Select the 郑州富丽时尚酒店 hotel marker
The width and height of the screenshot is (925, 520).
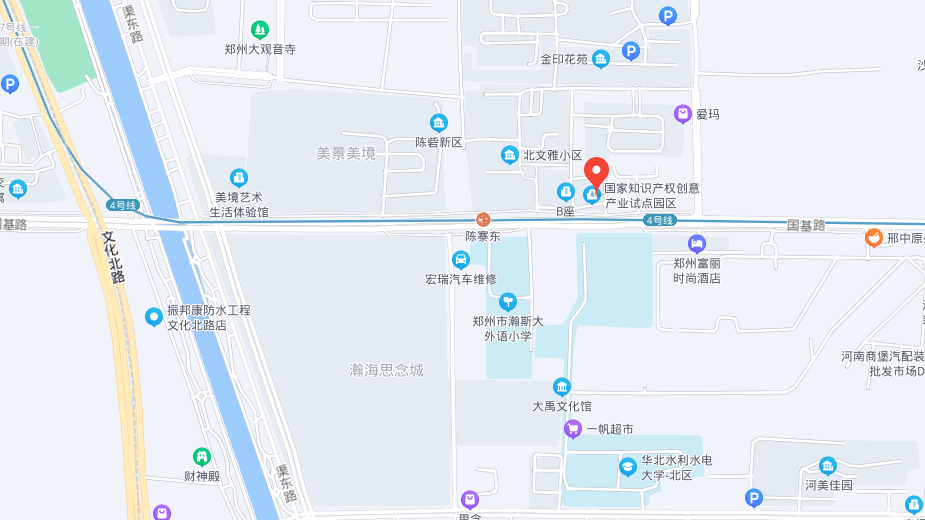(697, 243)
